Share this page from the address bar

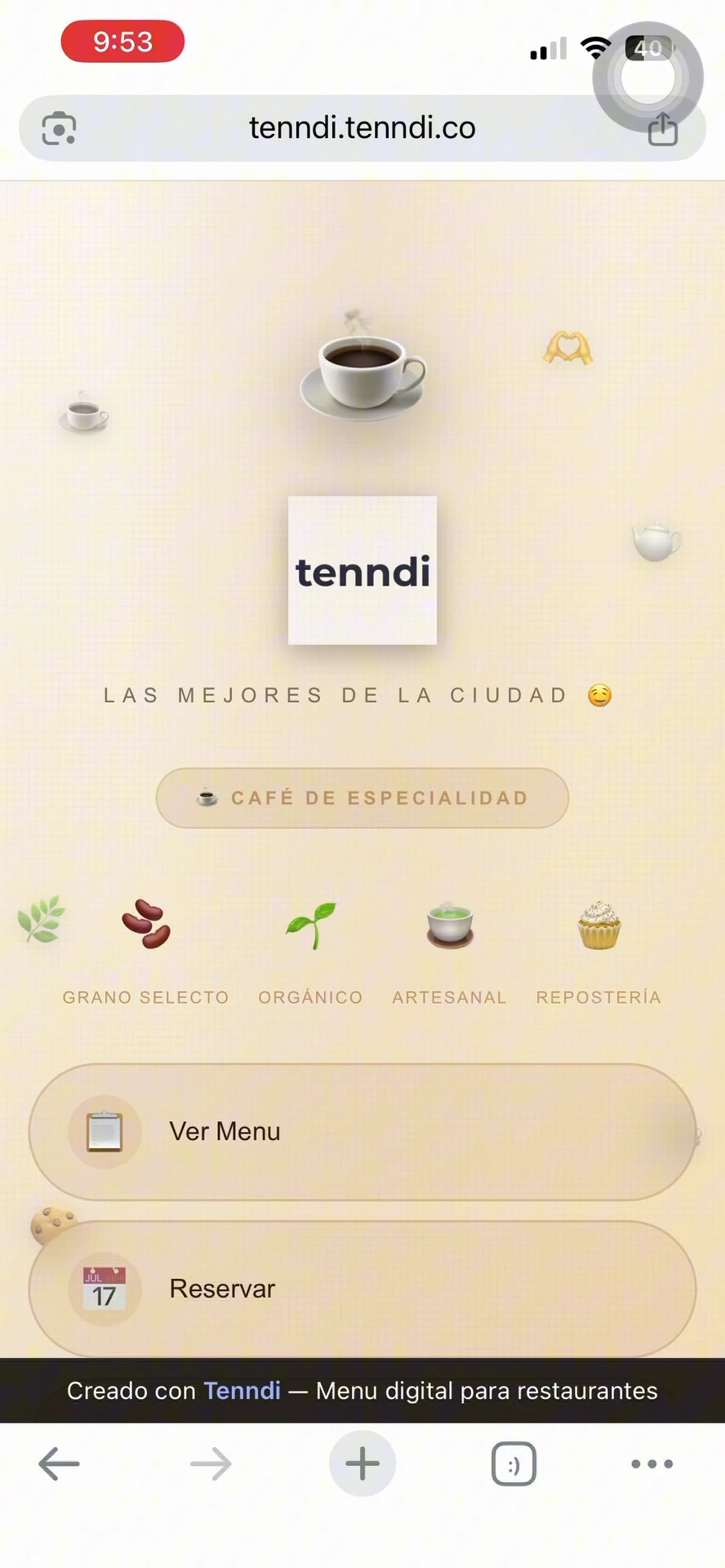[662, 130]
